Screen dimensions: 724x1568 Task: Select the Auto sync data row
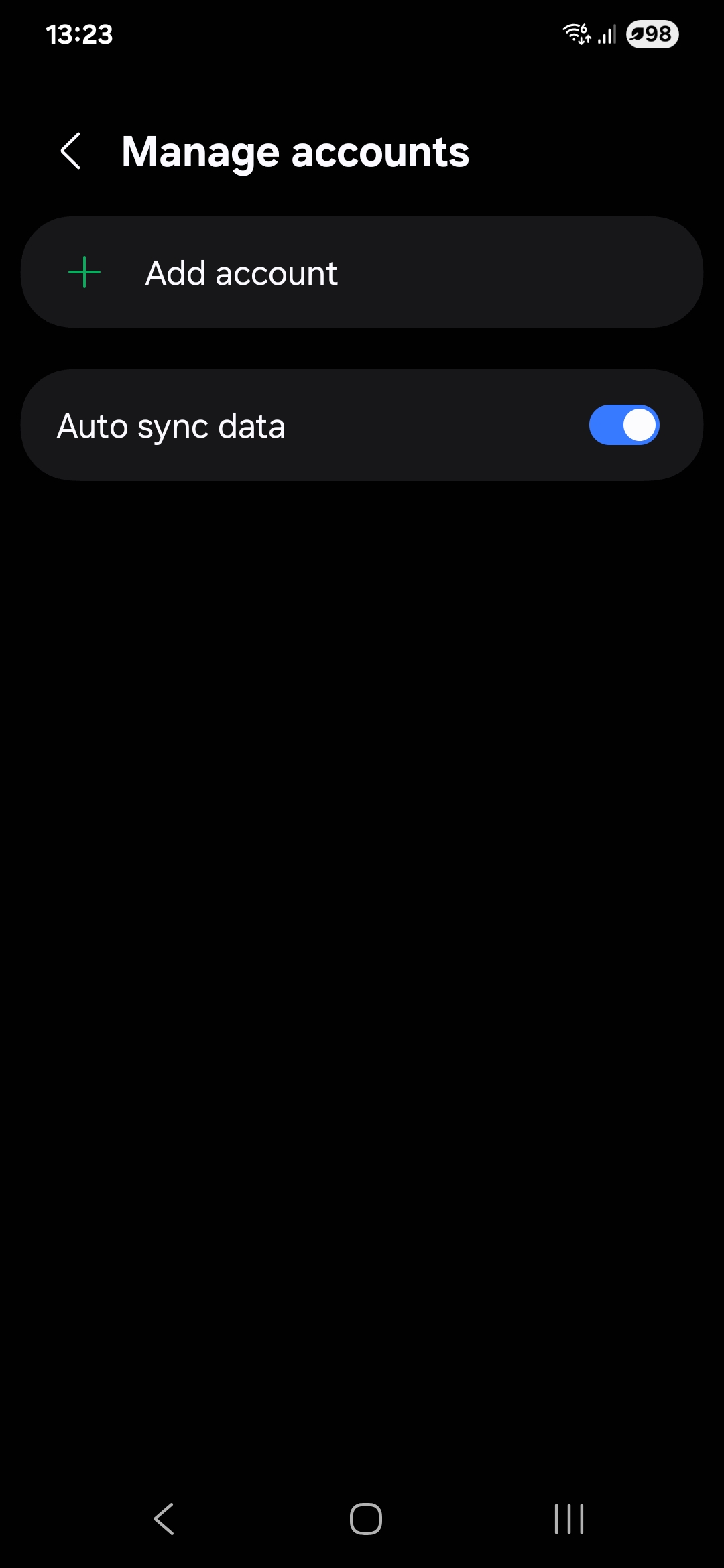362,425
